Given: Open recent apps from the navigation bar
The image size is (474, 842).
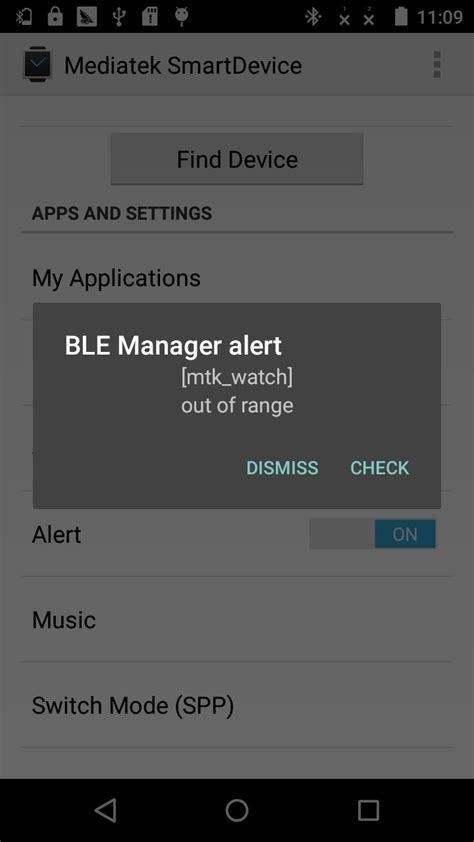Looking at the screenshot, I should tap(368, 810).
